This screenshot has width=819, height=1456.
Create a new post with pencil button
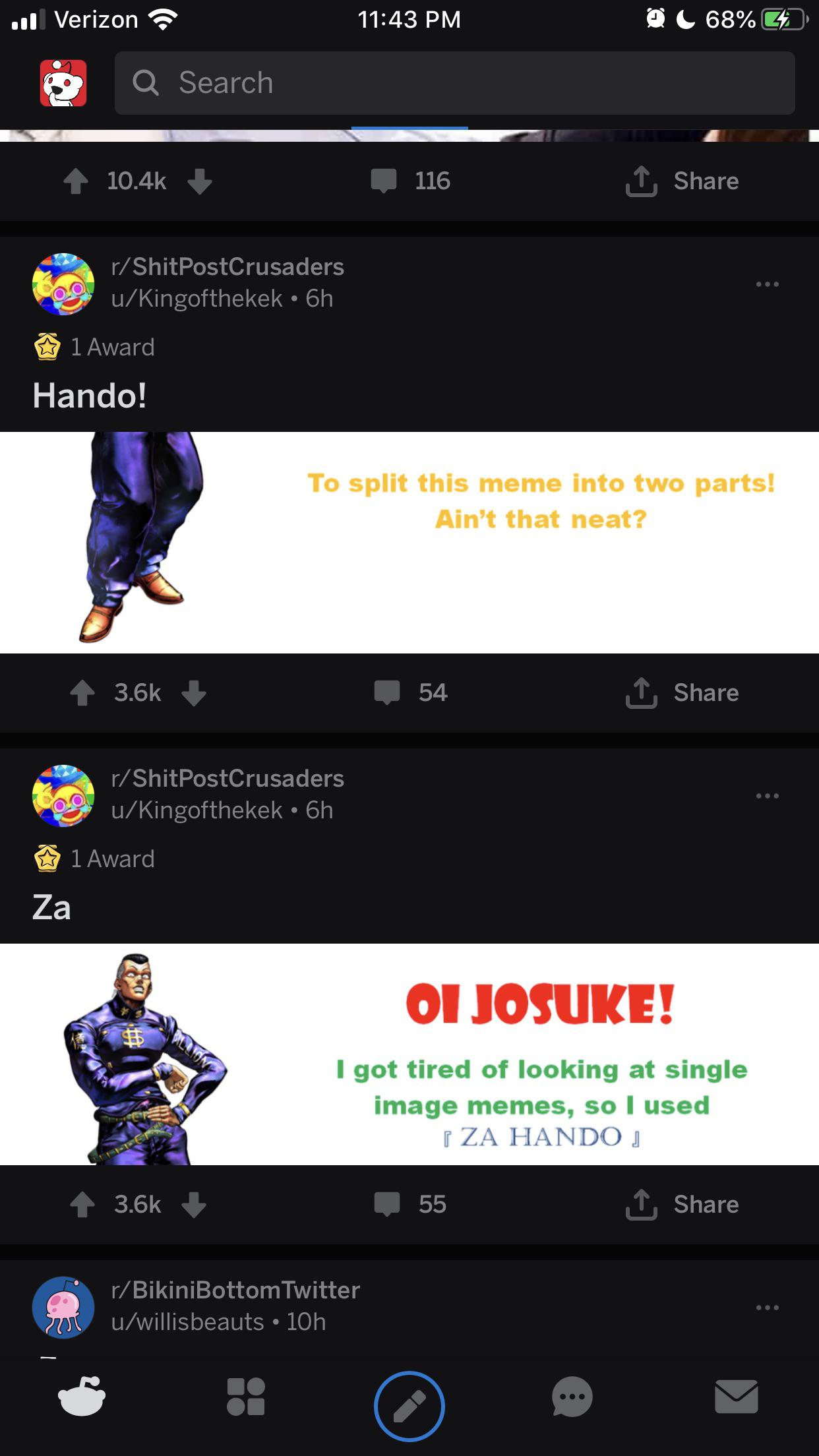[x=409, y=1406]
